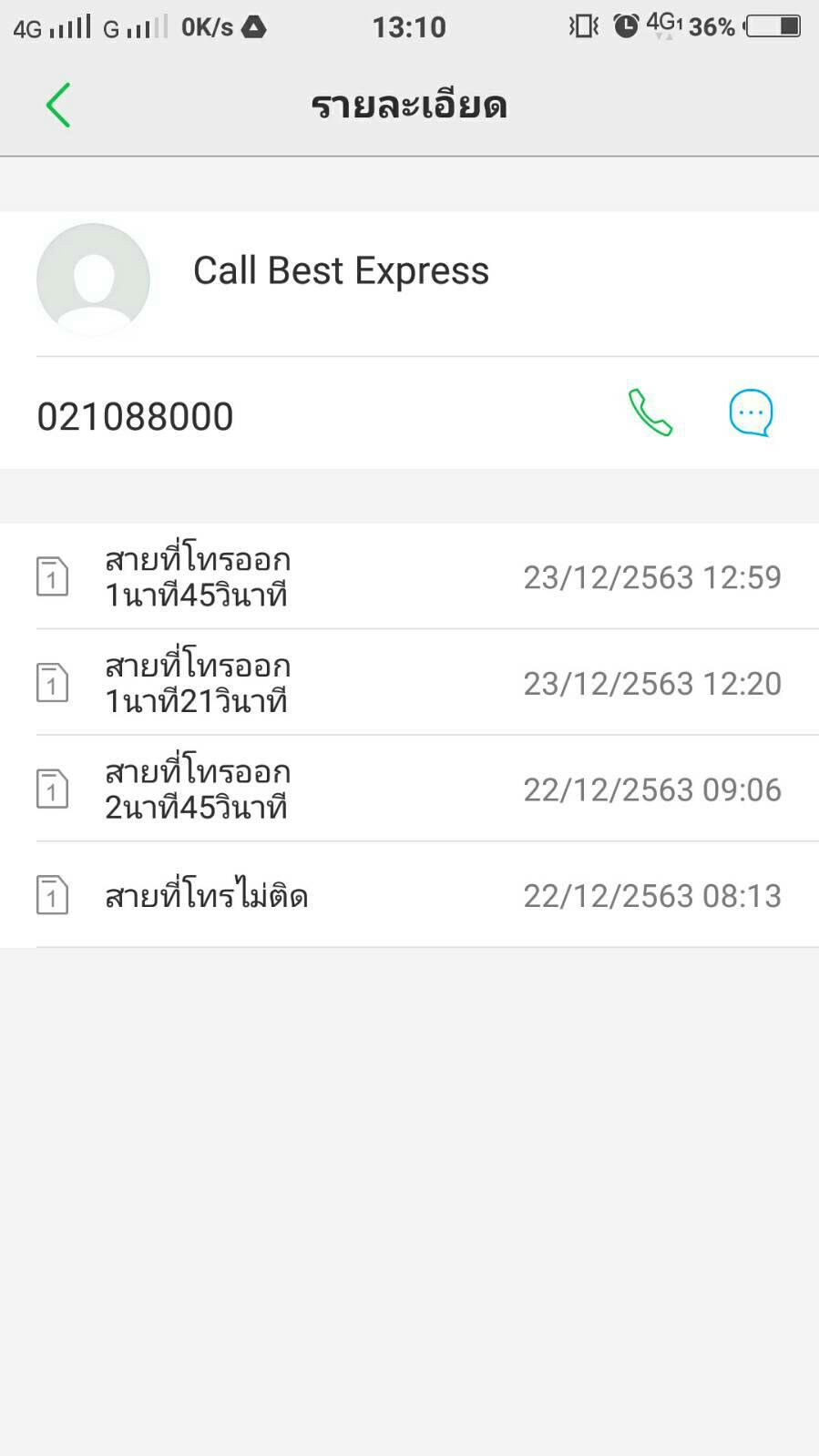Select the unconnected call at 22/12/2563 08:13
Viewport: 819px width, 1456px height.
point(409,895)
